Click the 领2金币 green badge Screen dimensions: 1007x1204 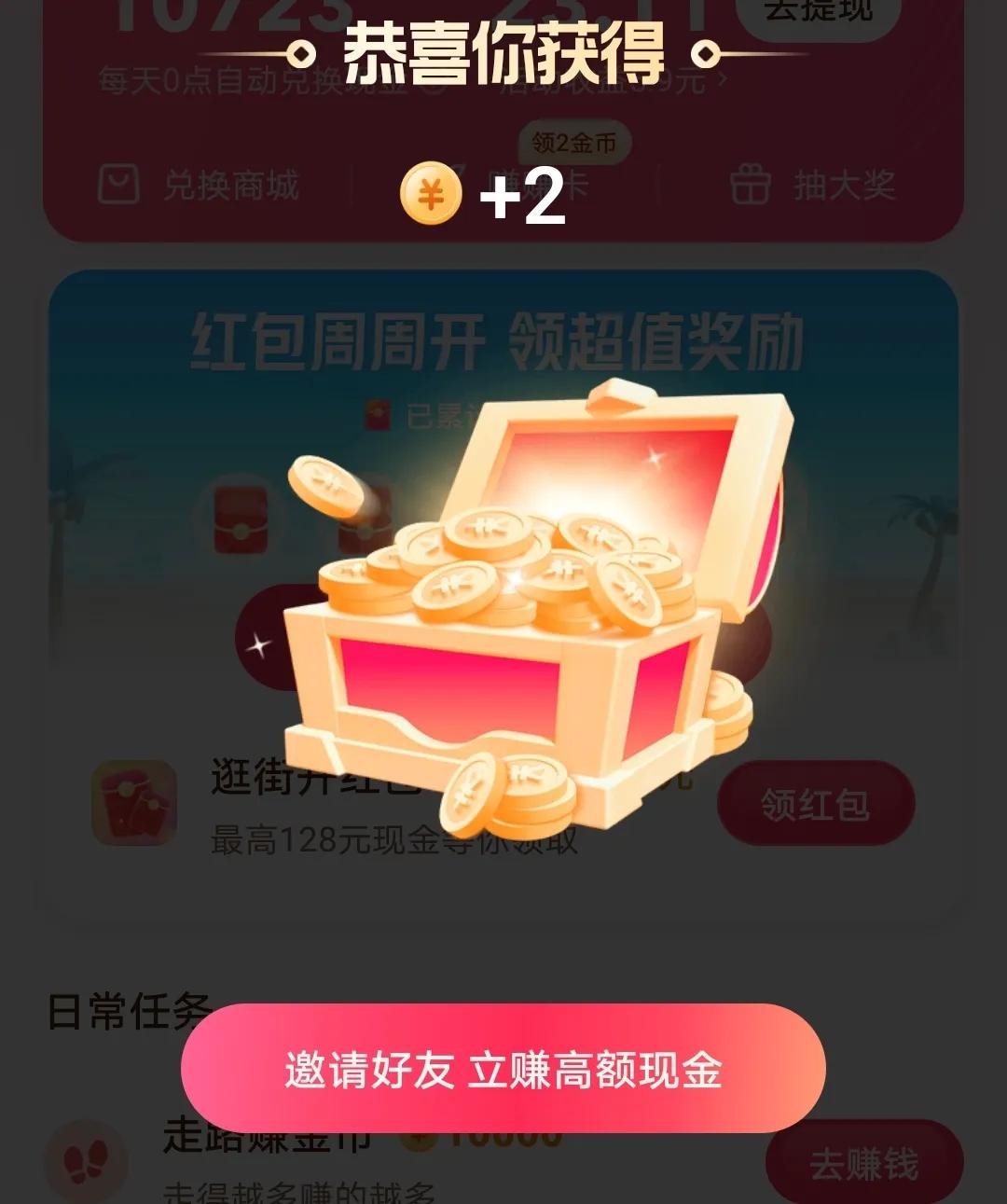click(575, 142)
